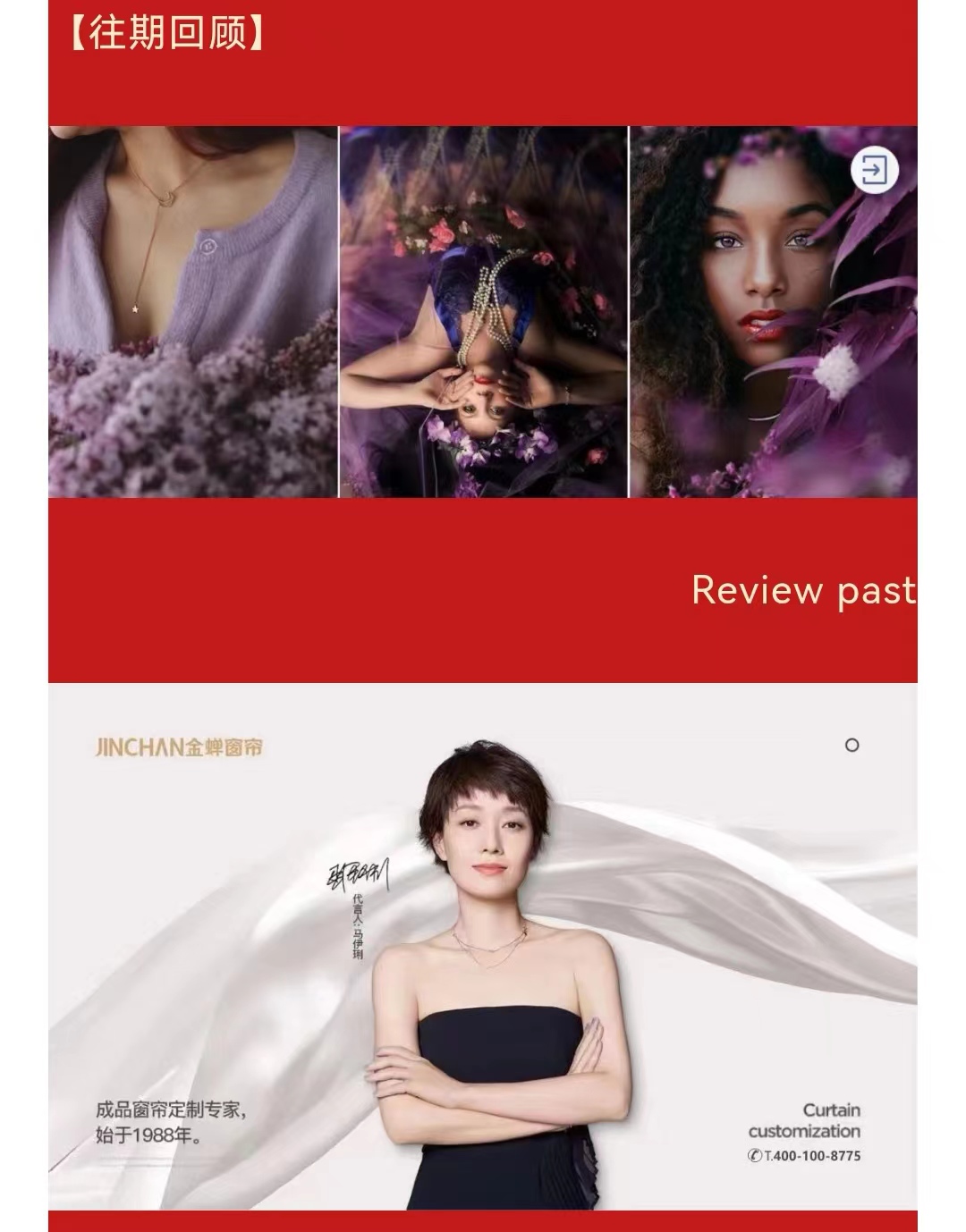View the upside-down woman with pearls photo

click(x=483, y=311)
